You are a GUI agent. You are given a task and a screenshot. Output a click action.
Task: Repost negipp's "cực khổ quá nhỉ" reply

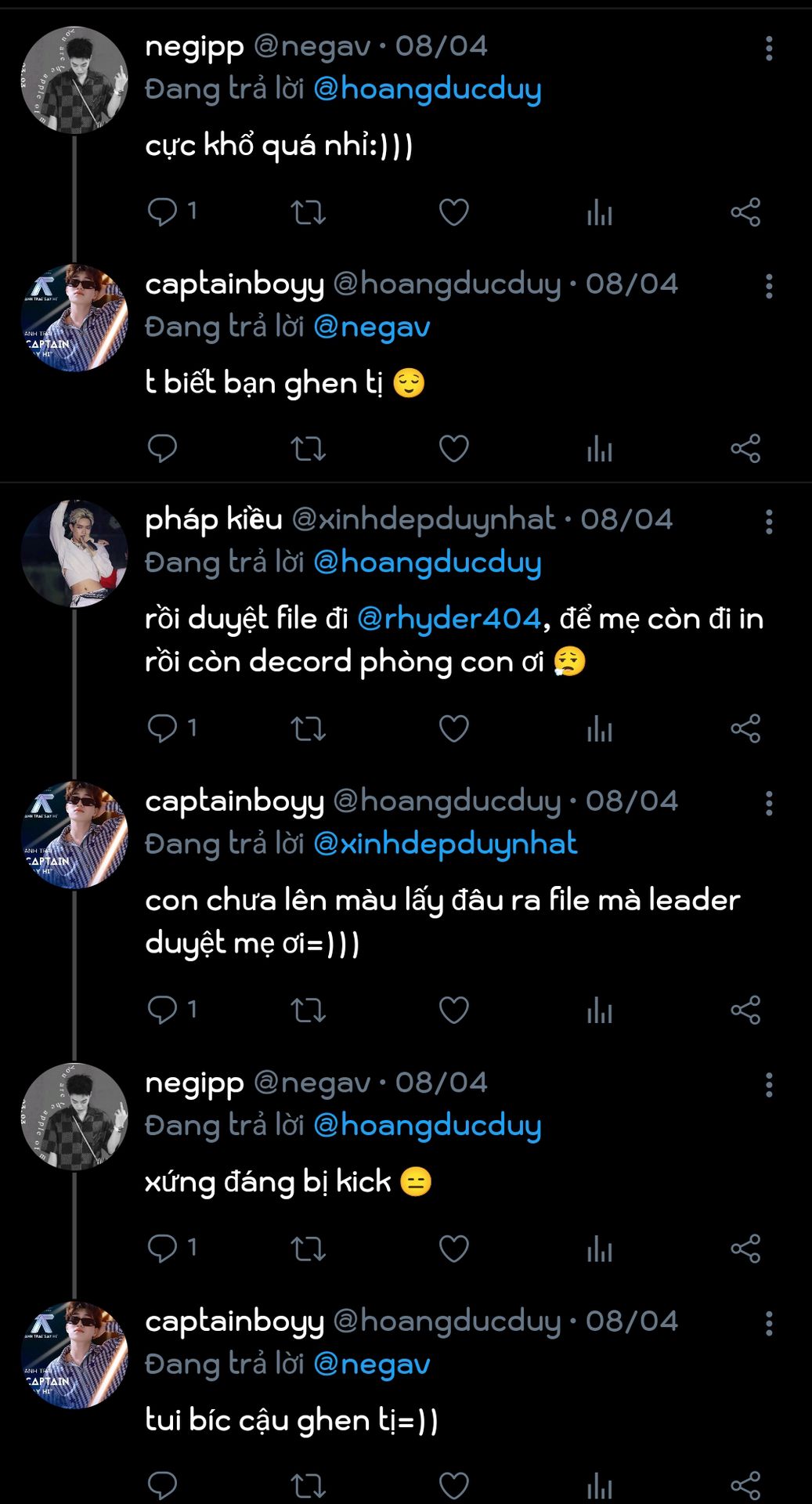pos(308,212)
